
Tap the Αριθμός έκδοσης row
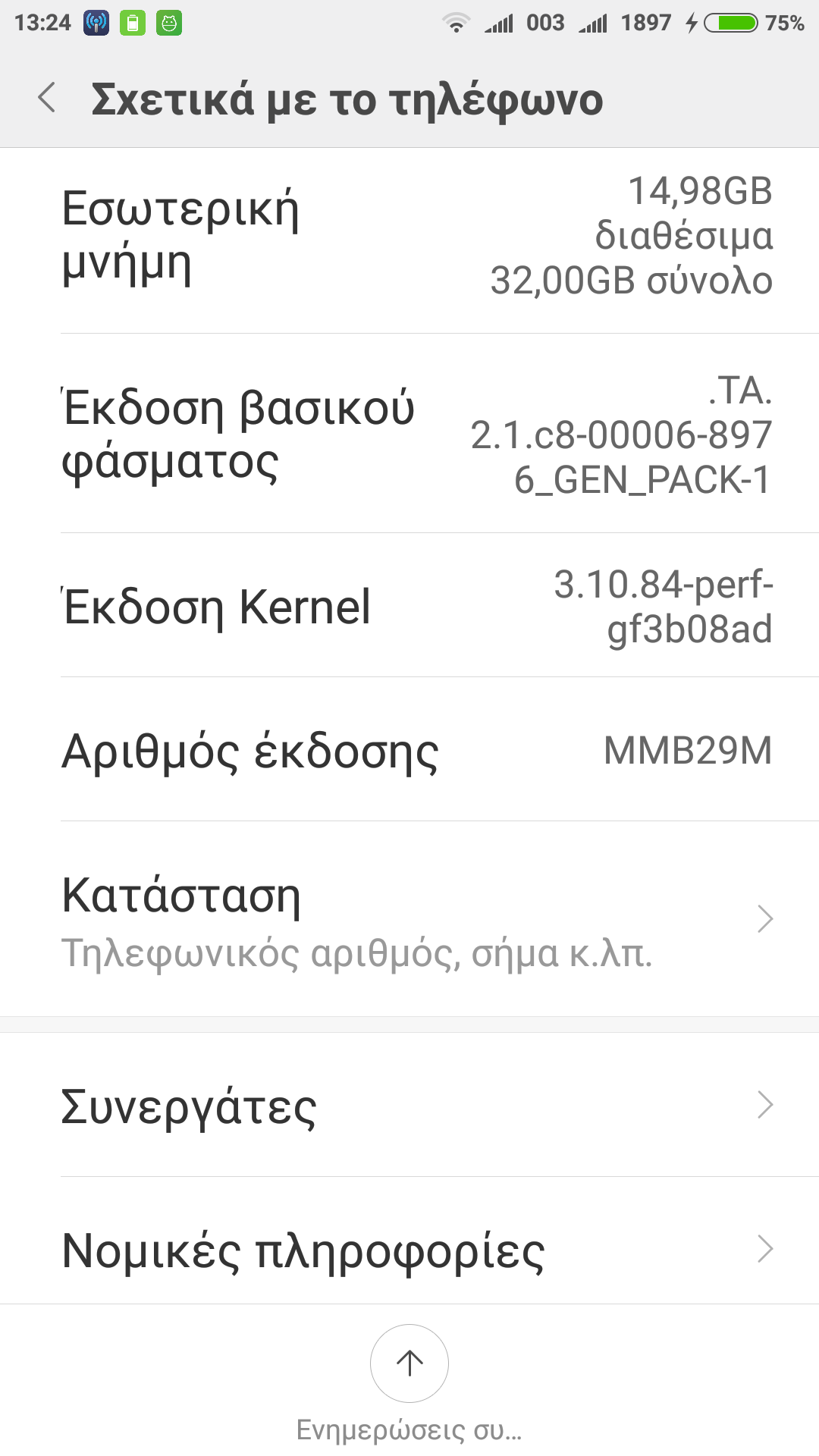coord(409,751)
